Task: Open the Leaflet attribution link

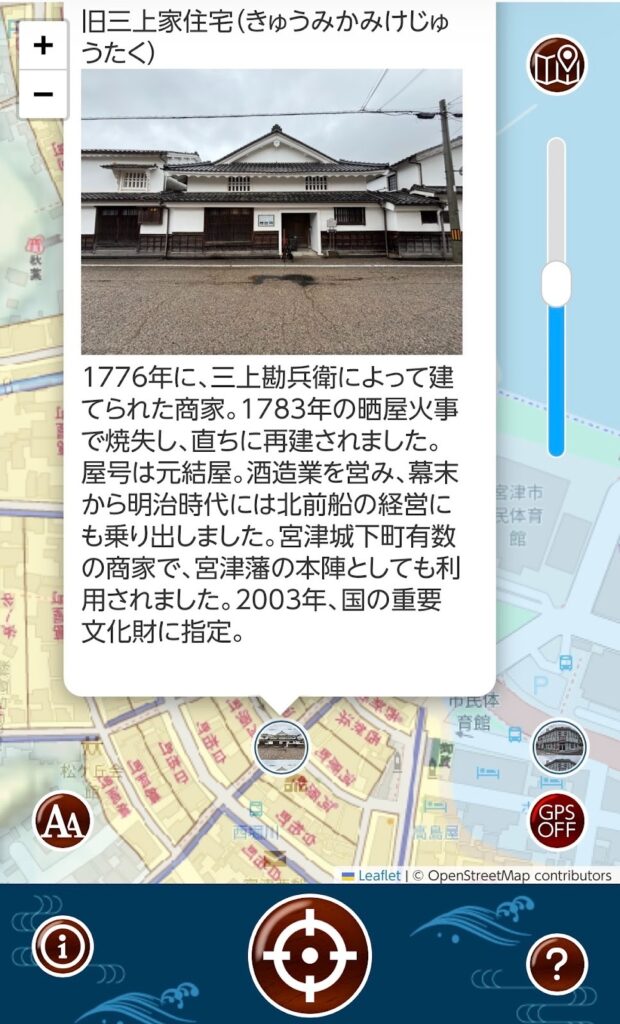Action: click(x=379, y=875)
